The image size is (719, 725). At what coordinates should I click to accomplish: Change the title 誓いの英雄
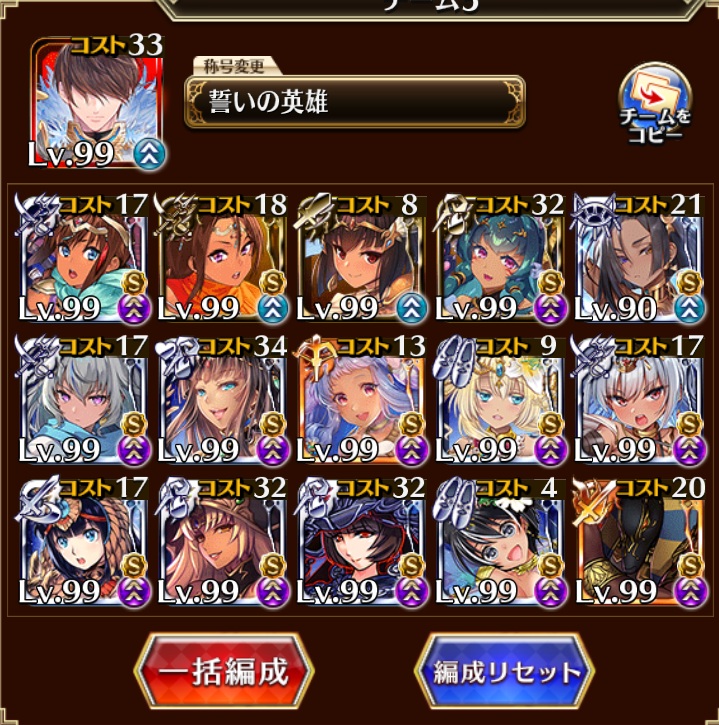tap(354, 101)
